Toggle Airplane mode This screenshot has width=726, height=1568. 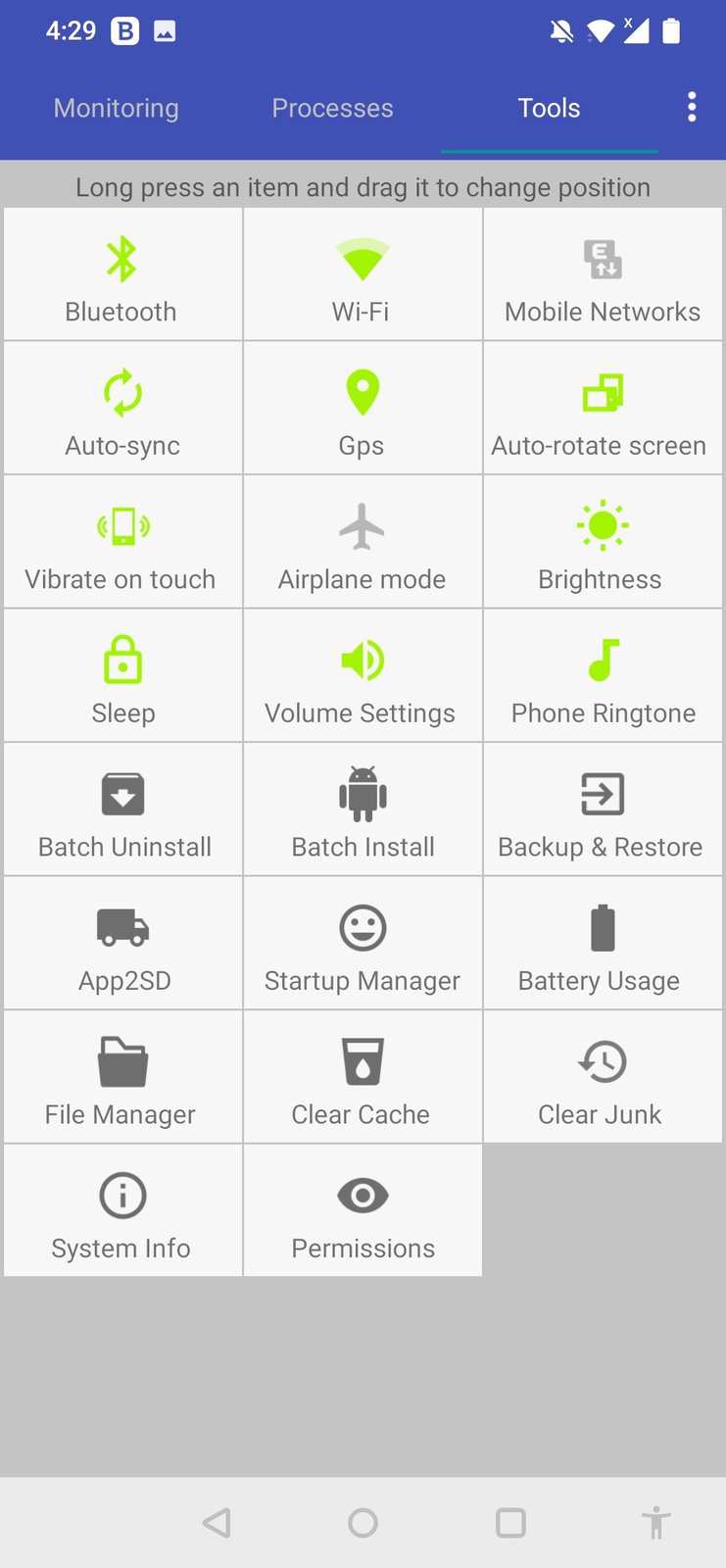[x=362, y=542]
